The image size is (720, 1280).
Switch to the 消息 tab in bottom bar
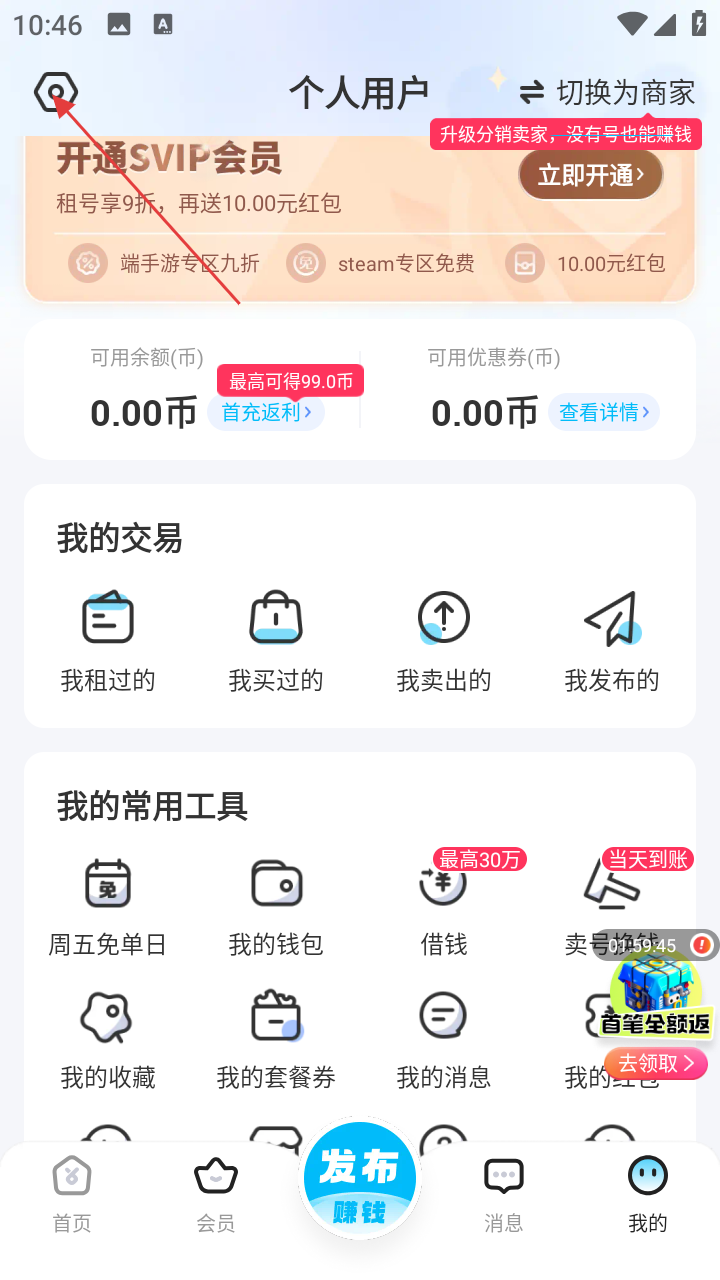(x=504, y=1195)
